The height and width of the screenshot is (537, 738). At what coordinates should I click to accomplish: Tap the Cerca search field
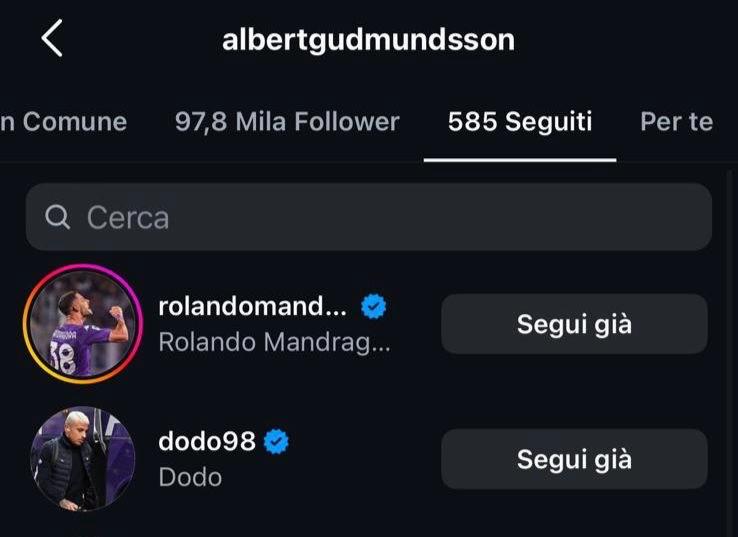tap(368, 217)
